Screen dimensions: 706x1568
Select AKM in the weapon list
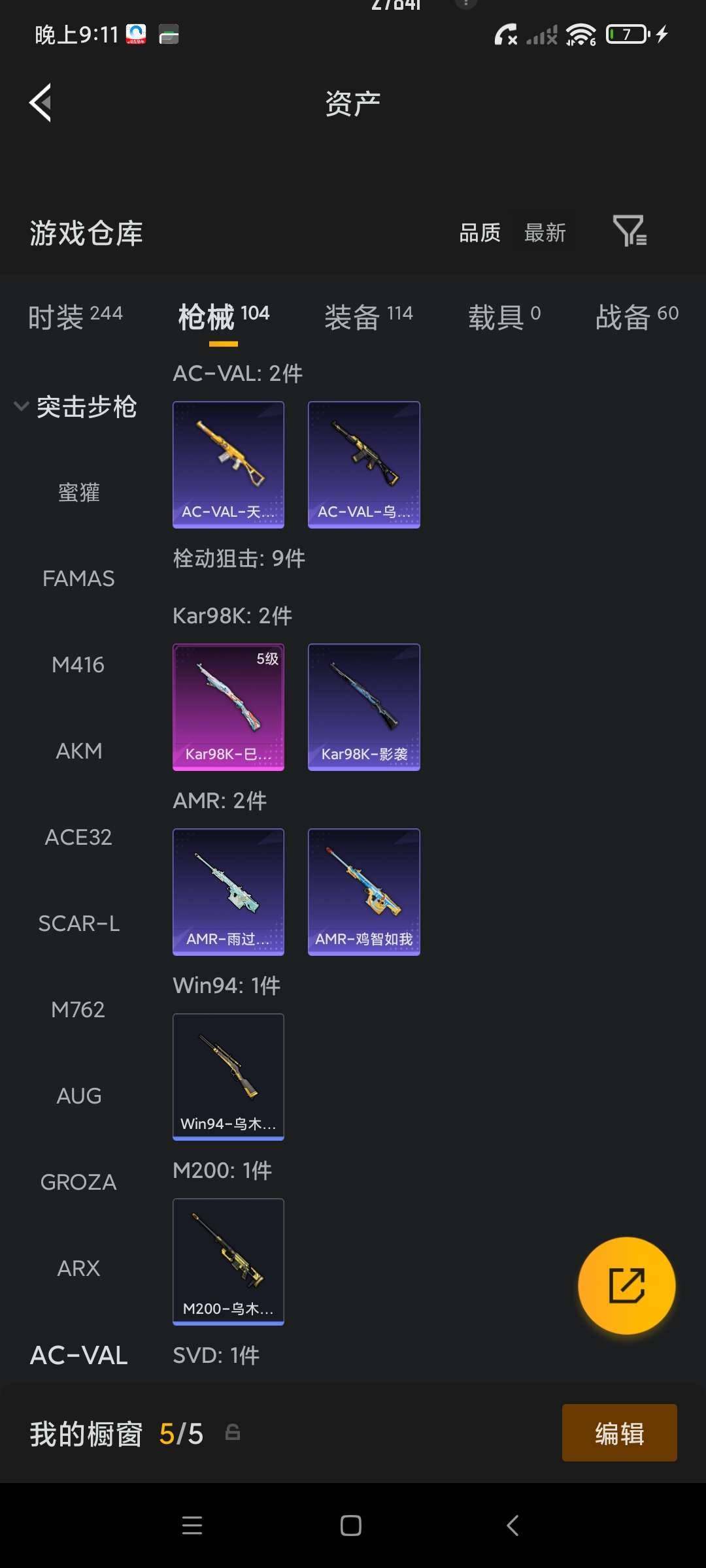click(x=78, y=751)
